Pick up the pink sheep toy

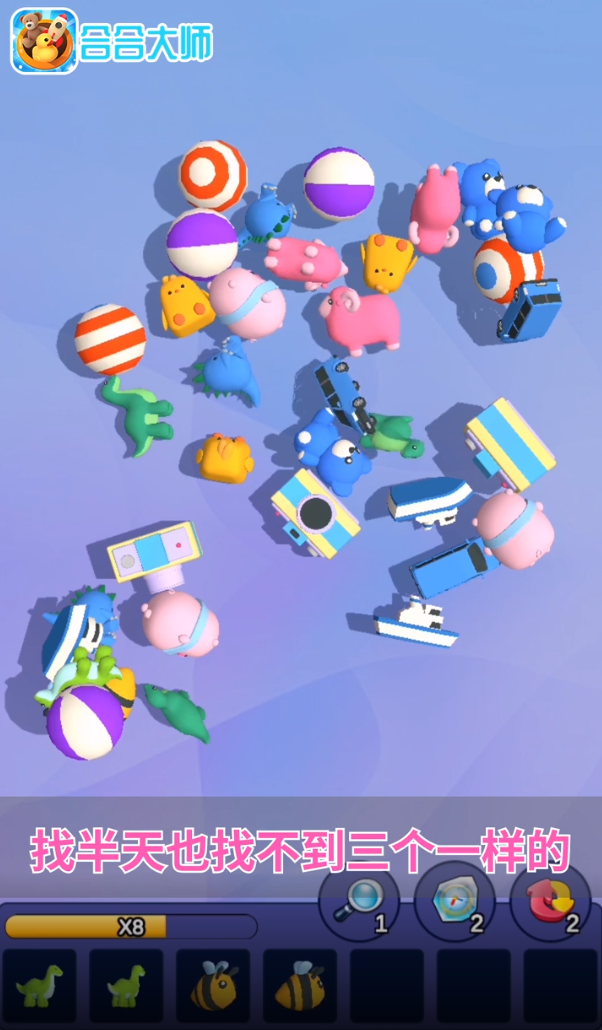tap(360, 319)
